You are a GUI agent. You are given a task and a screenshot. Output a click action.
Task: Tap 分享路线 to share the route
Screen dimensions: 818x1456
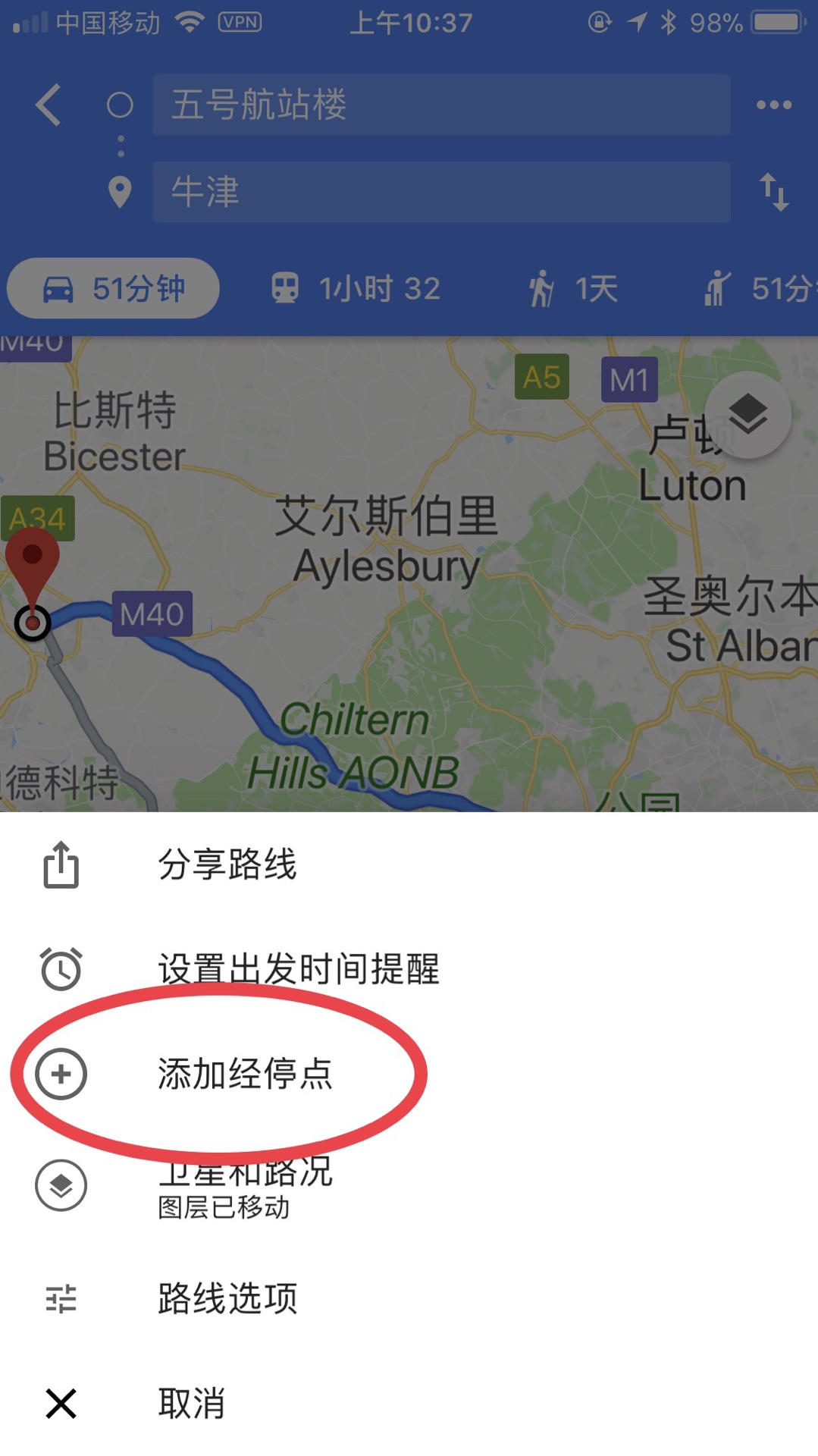[x=227, y=864]
